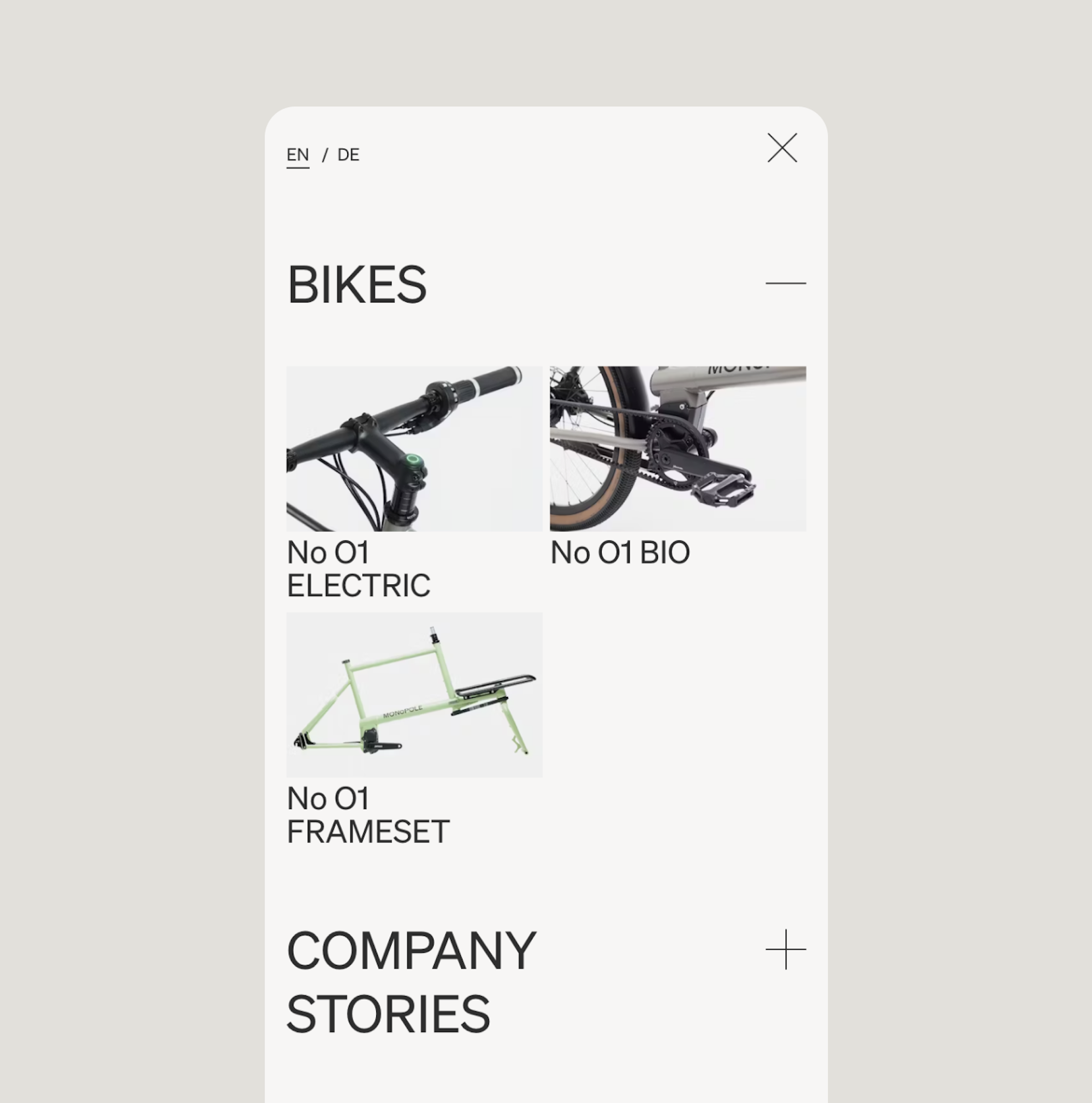
Task: Open the No 01 ELECTRIC bike
Action: pos(414,449)
